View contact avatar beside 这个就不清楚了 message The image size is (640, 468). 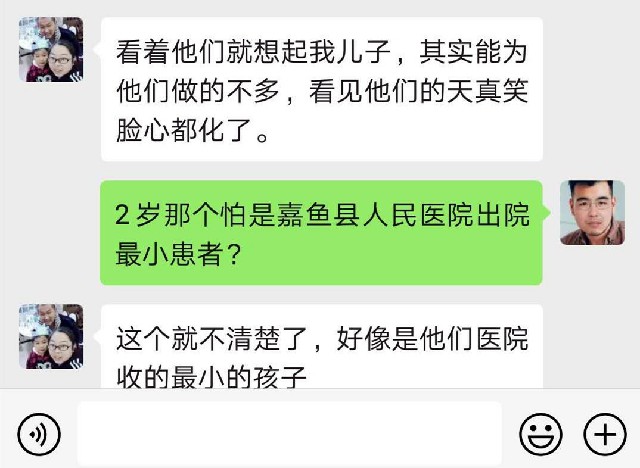point(51,337)
